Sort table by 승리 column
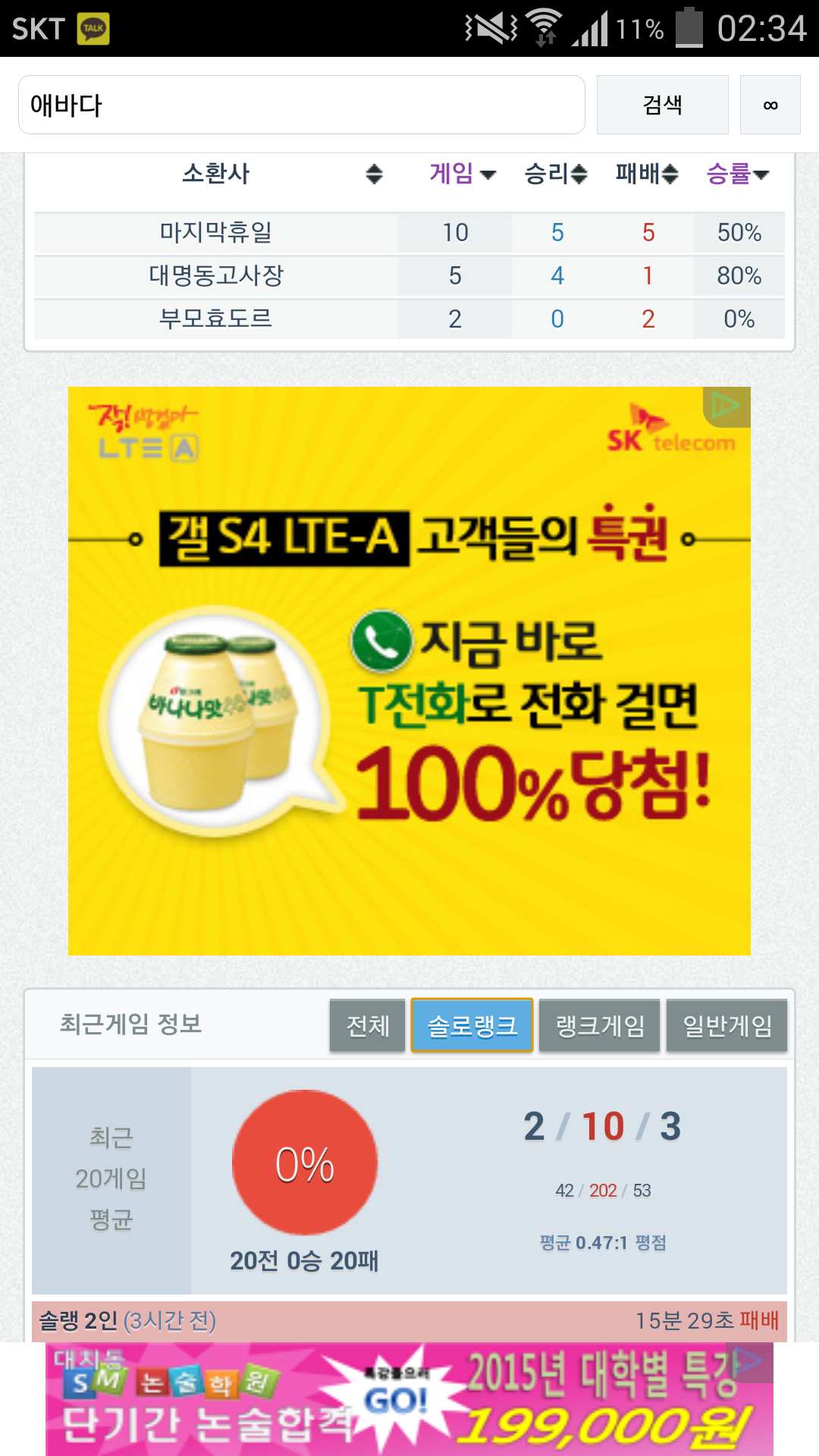Screen dimensions: 819x1456 click(555, 174)
